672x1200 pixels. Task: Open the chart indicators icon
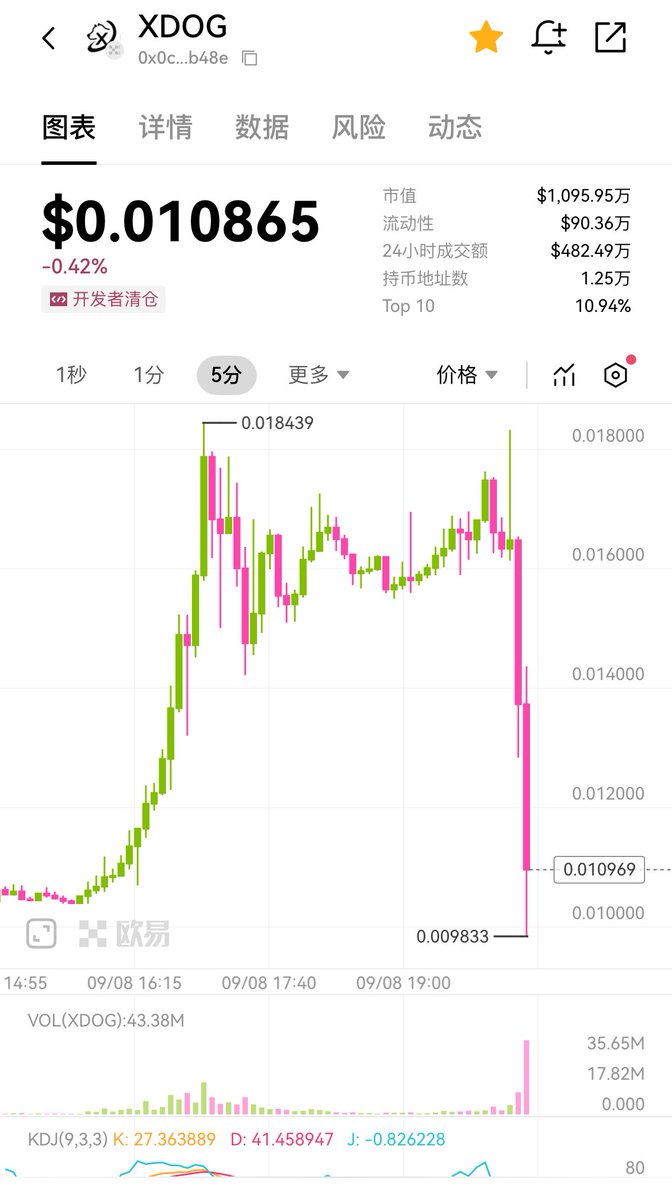click(564, 376)
